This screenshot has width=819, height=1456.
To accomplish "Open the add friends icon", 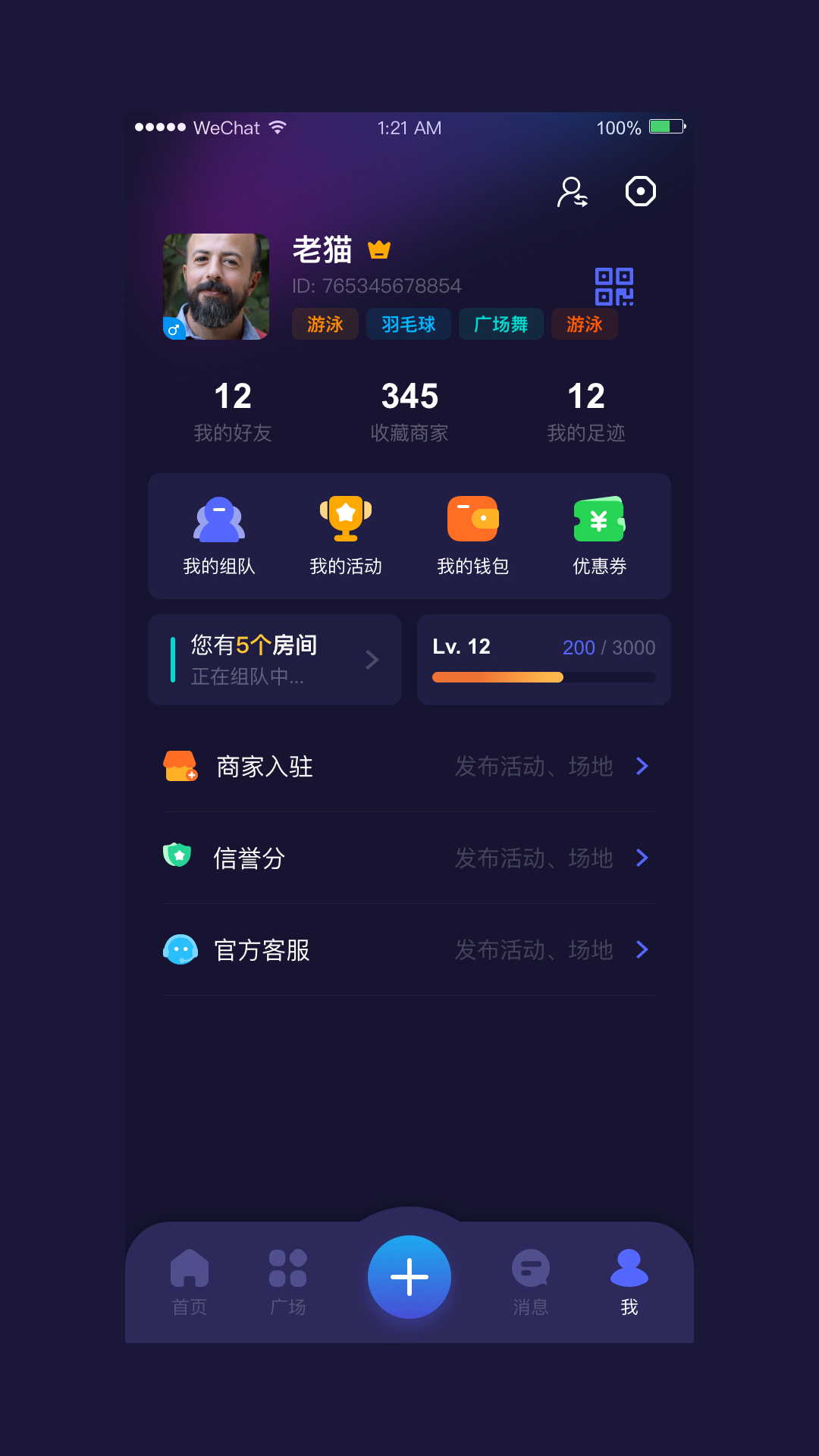I will click(x=573, y=192).
